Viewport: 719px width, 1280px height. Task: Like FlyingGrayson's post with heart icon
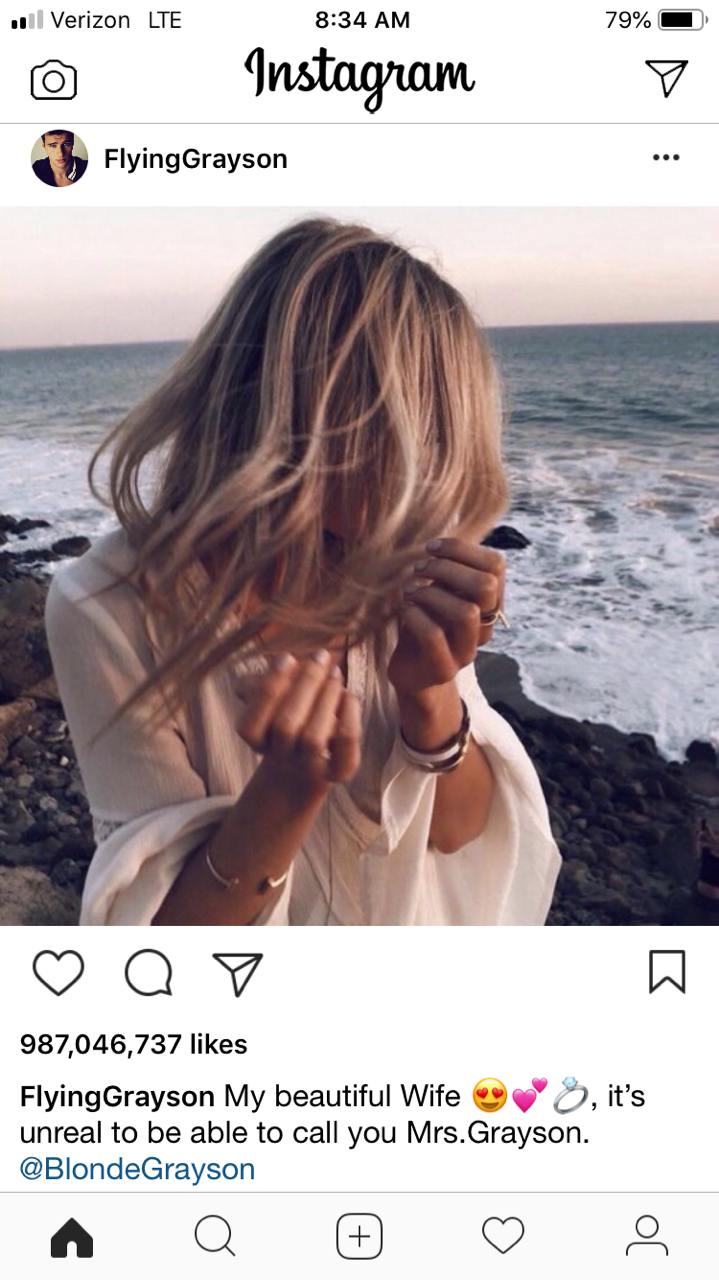click(58, 972)
